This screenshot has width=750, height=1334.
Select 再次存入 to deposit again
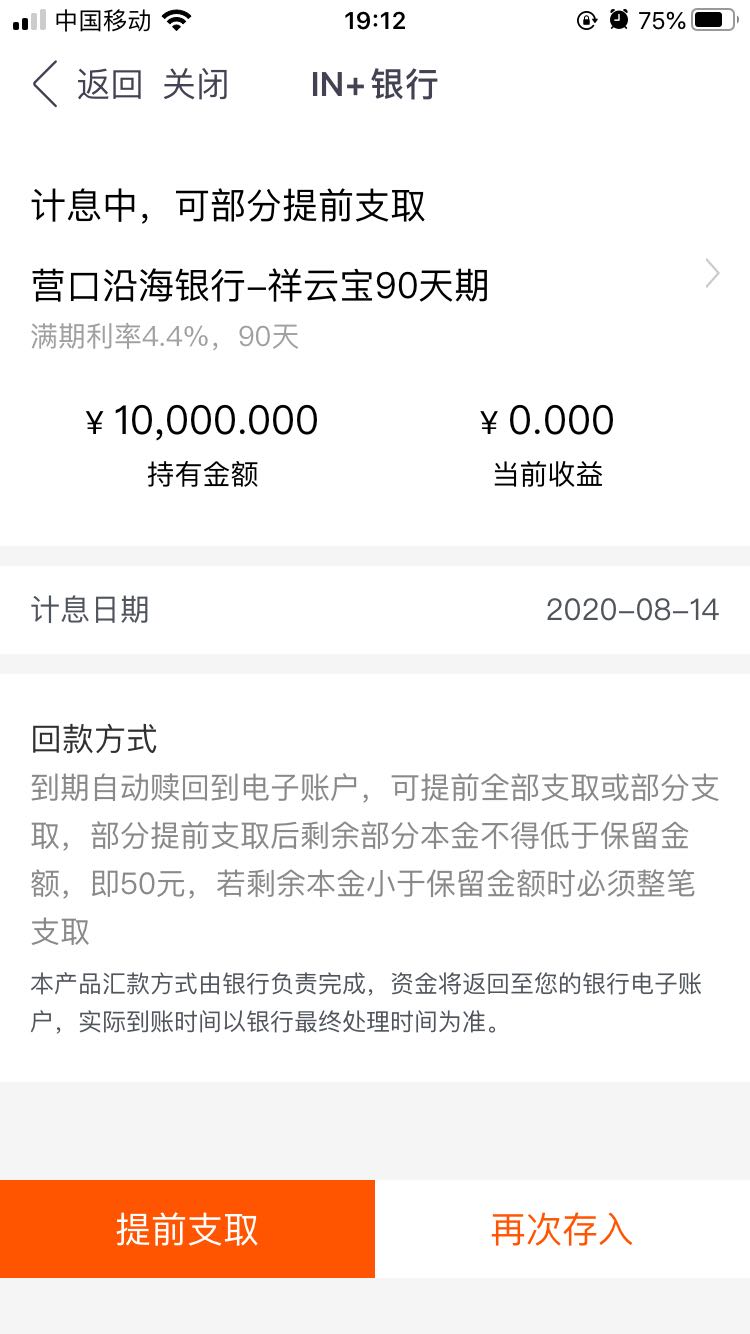point(562,1229)
